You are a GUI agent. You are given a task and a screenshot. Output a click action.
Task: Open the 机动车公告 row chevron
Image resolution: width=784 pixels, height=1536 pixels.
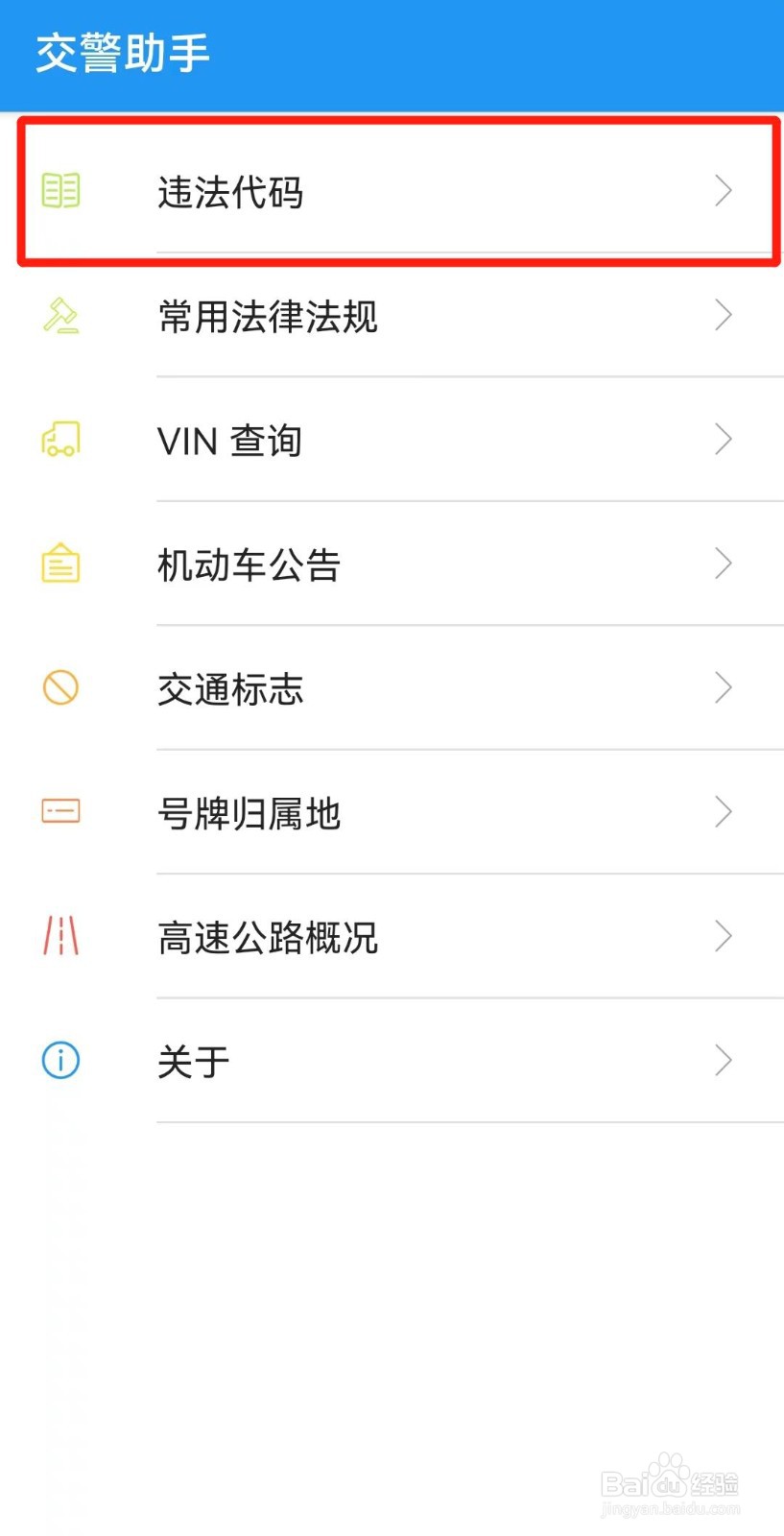(x=725, y=564)
